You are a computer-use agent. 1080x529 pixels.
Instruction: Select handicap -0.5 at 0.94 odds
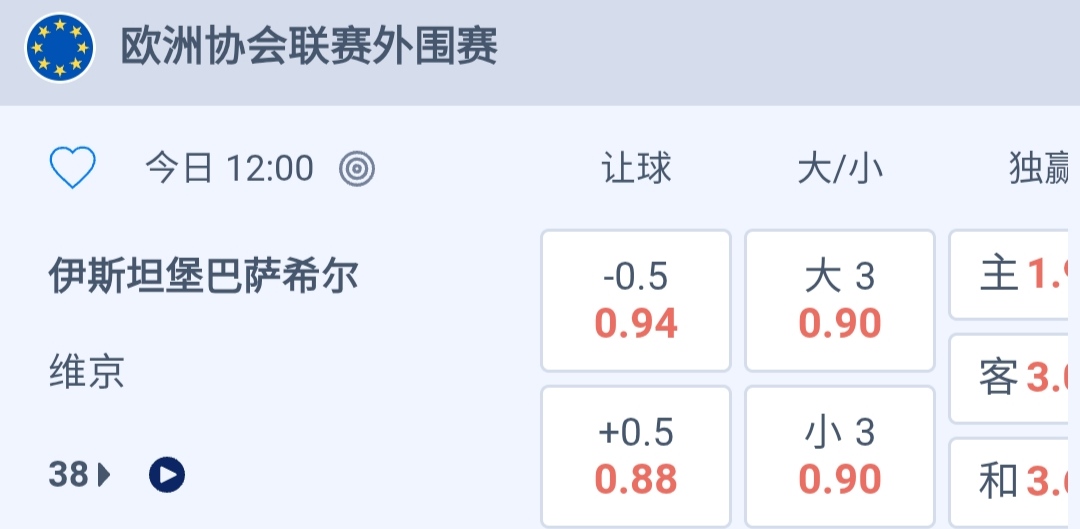[636, 301]
